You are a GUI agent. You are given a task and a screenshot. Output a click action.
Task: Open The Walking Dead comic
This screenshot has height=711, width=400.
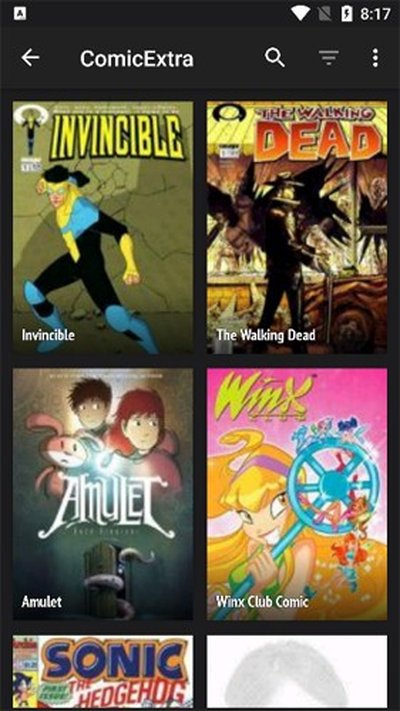pyautogui.click(x=297, y=227)
